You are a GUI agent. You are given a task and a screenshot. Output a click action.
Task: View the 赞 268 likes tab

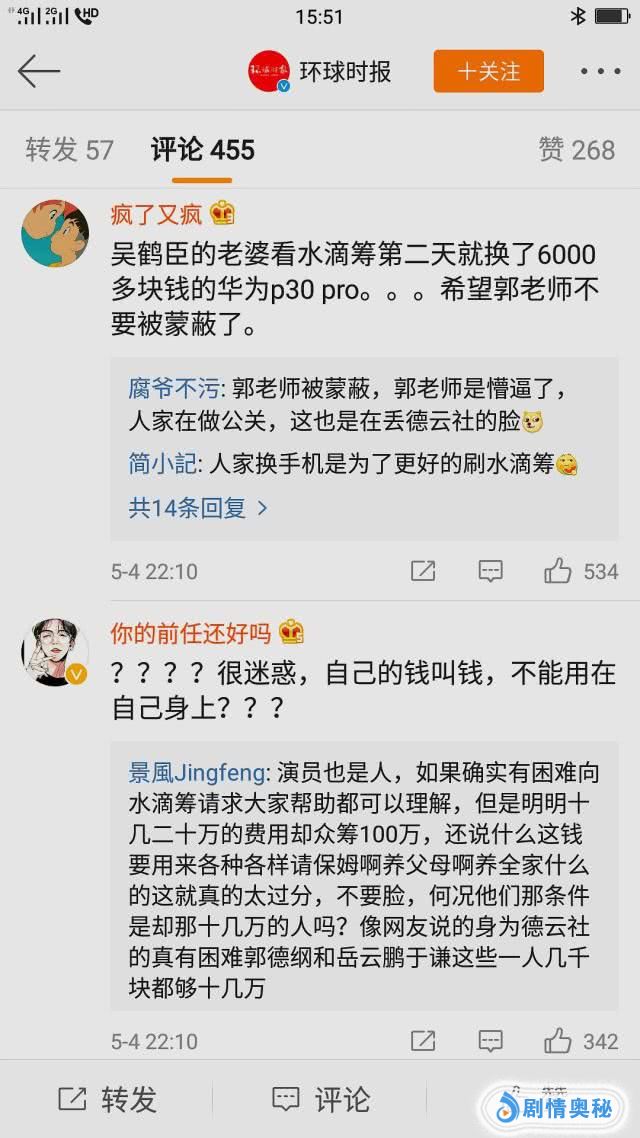576,150
